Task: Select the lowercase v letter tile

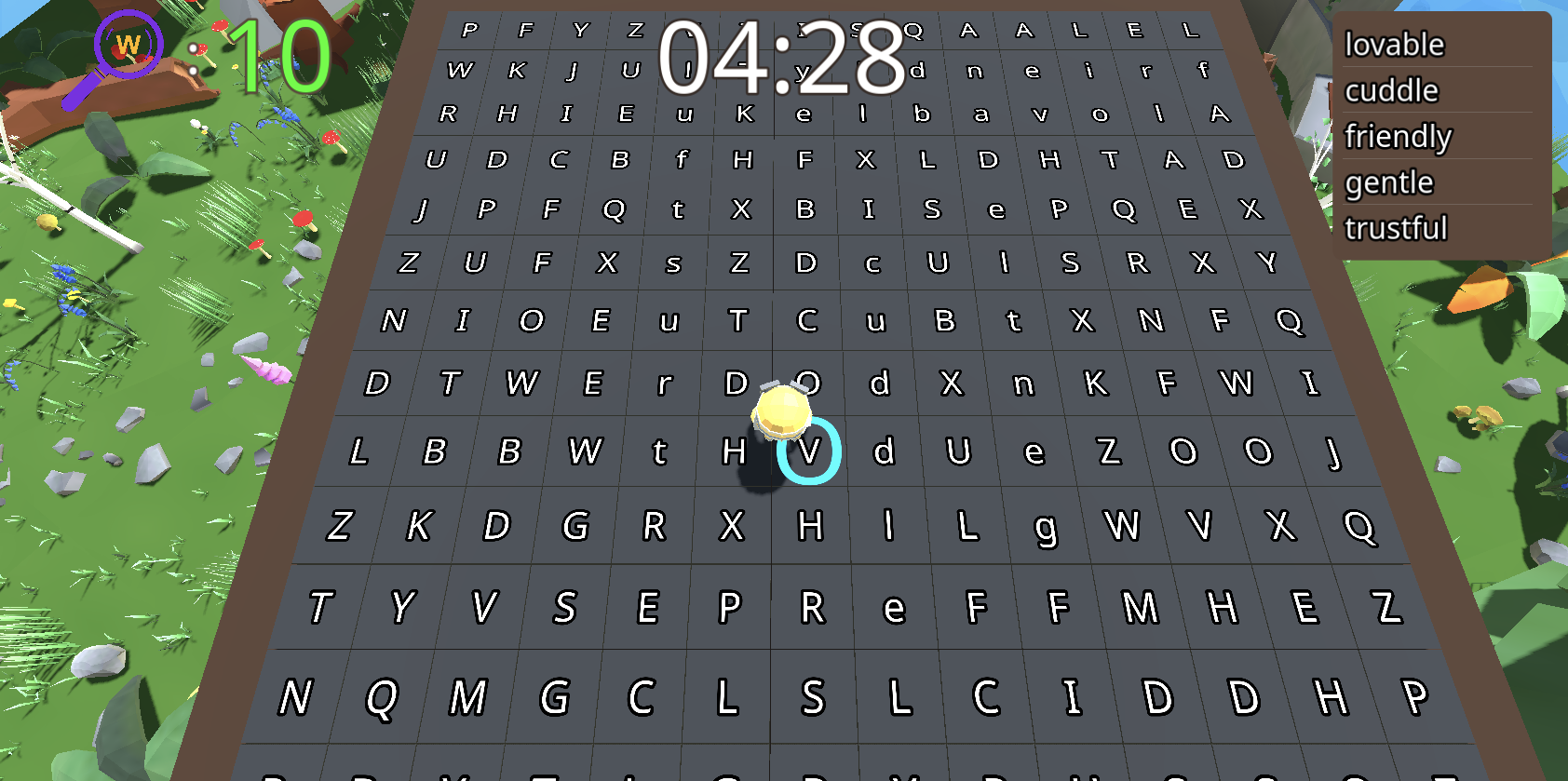Action: (1040, 114)
